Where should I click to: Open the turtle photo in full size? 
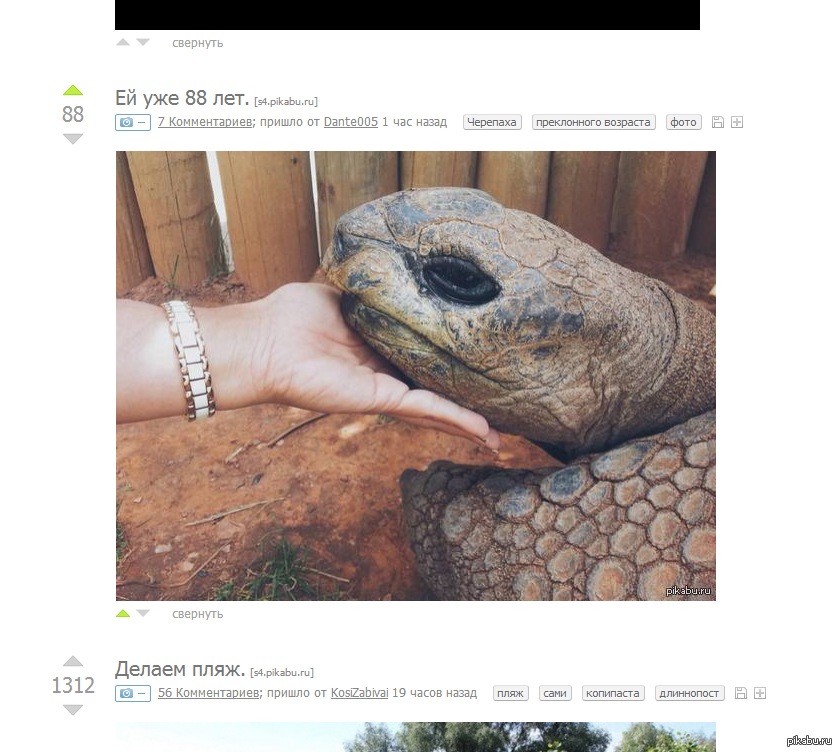click(415, 375)
